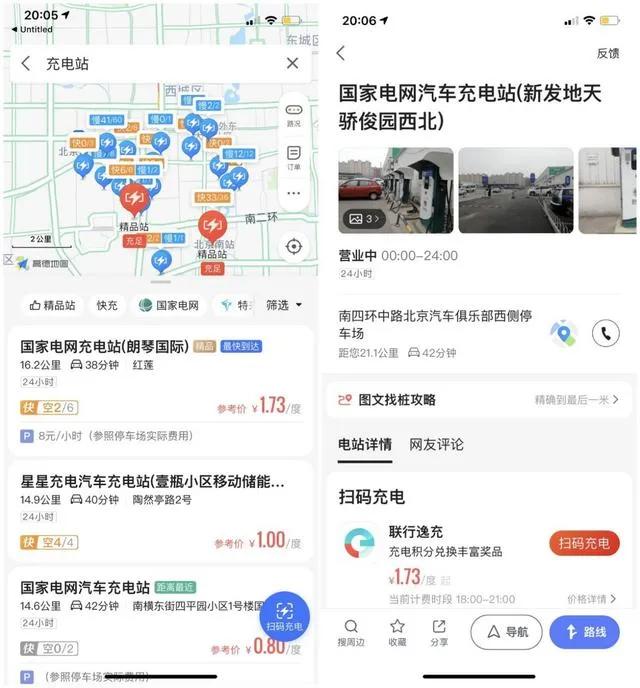The image size is (640, 688).
Task: Expand the 筛选 filter dropdown
Action: click(x=283, y=305)
